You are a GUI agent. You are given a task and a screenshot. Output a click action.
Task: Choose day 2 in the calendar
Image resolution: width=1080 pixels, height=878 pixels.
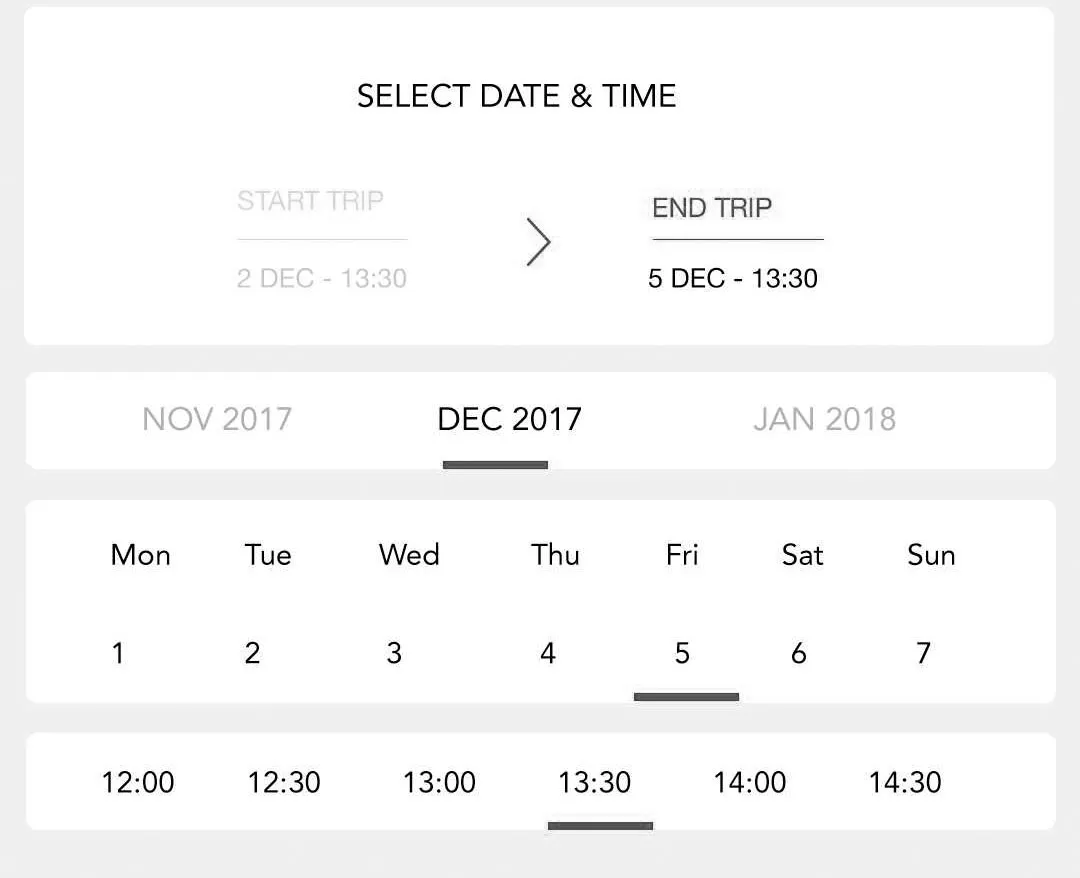point(252,653)
